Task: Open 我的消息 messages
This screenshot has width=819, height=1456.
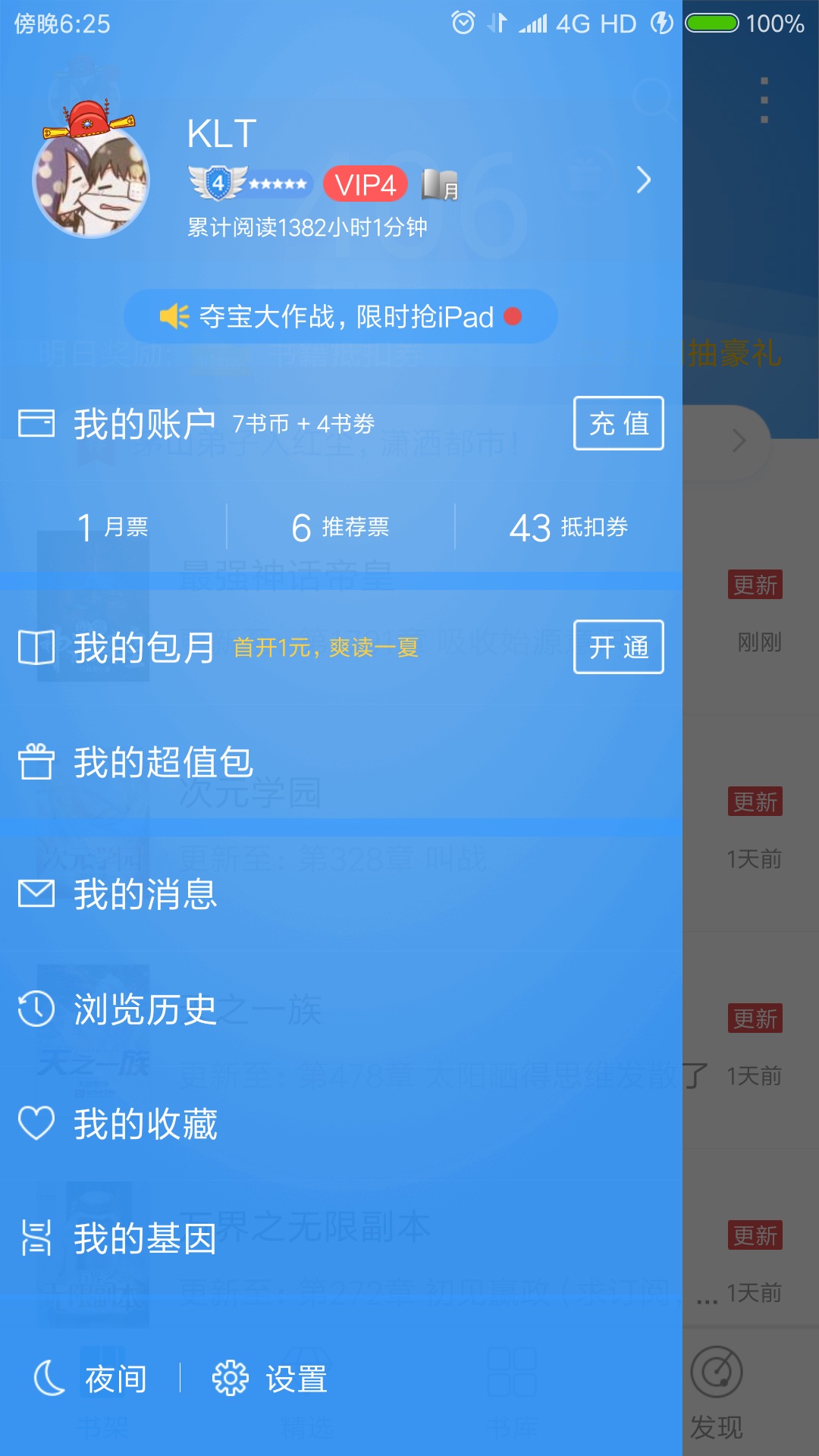Action: pyautogui.click(x=144, y=895)
